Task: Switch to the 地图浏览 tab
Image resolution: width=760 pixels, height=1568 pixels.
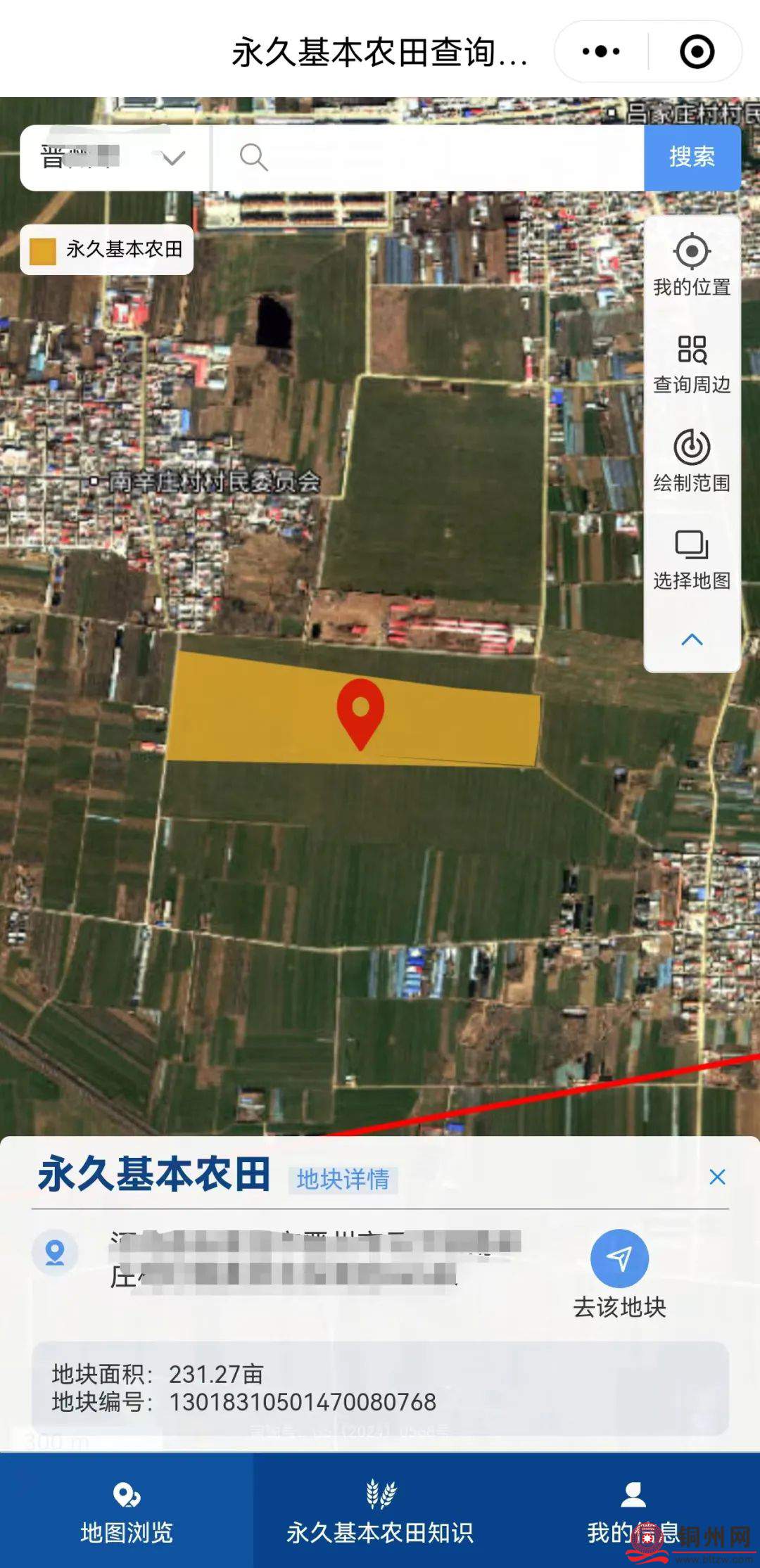Action: (127, 1511)
